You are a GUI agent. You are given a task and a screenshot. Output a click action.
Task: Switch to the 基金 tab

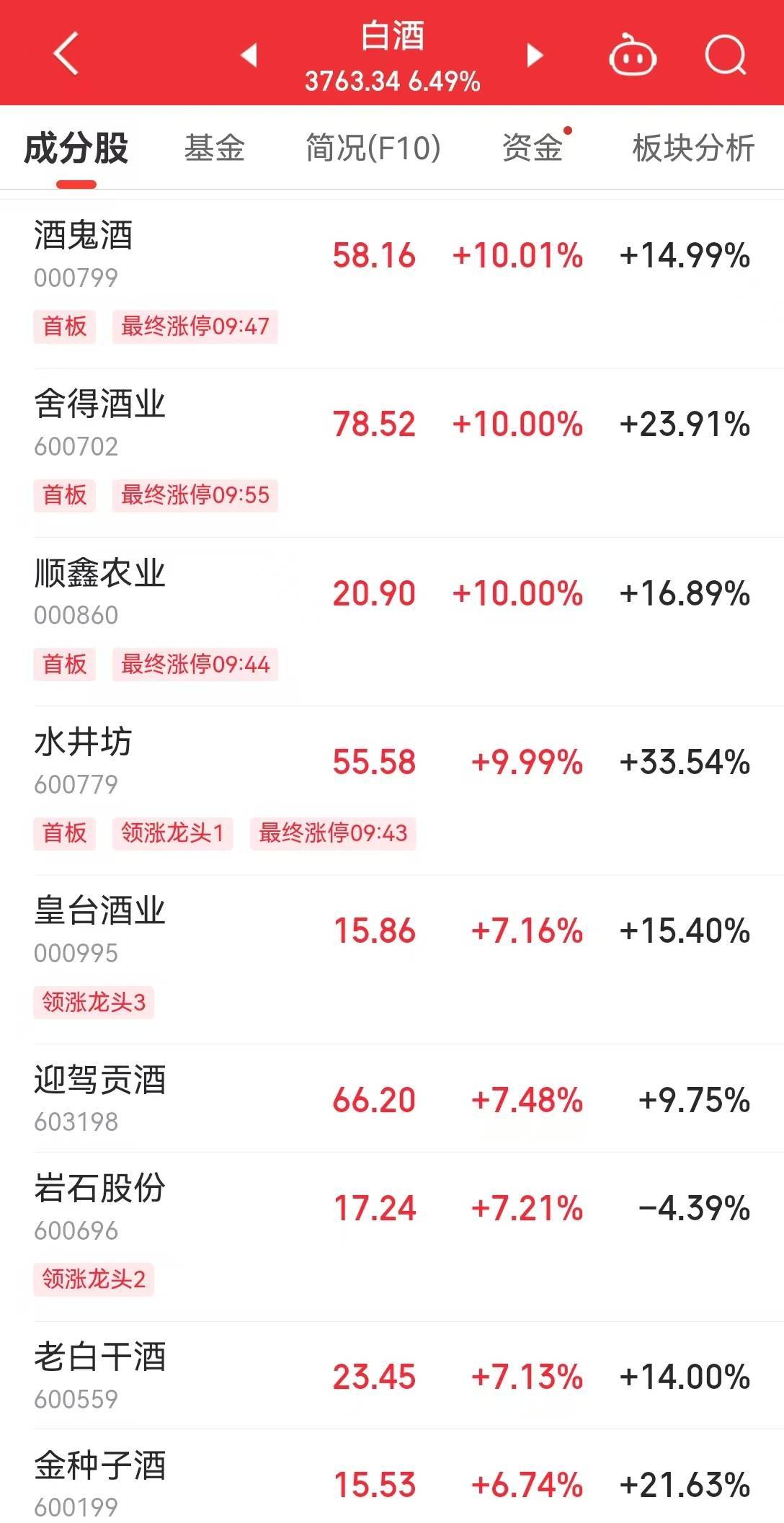coord(215,148)
